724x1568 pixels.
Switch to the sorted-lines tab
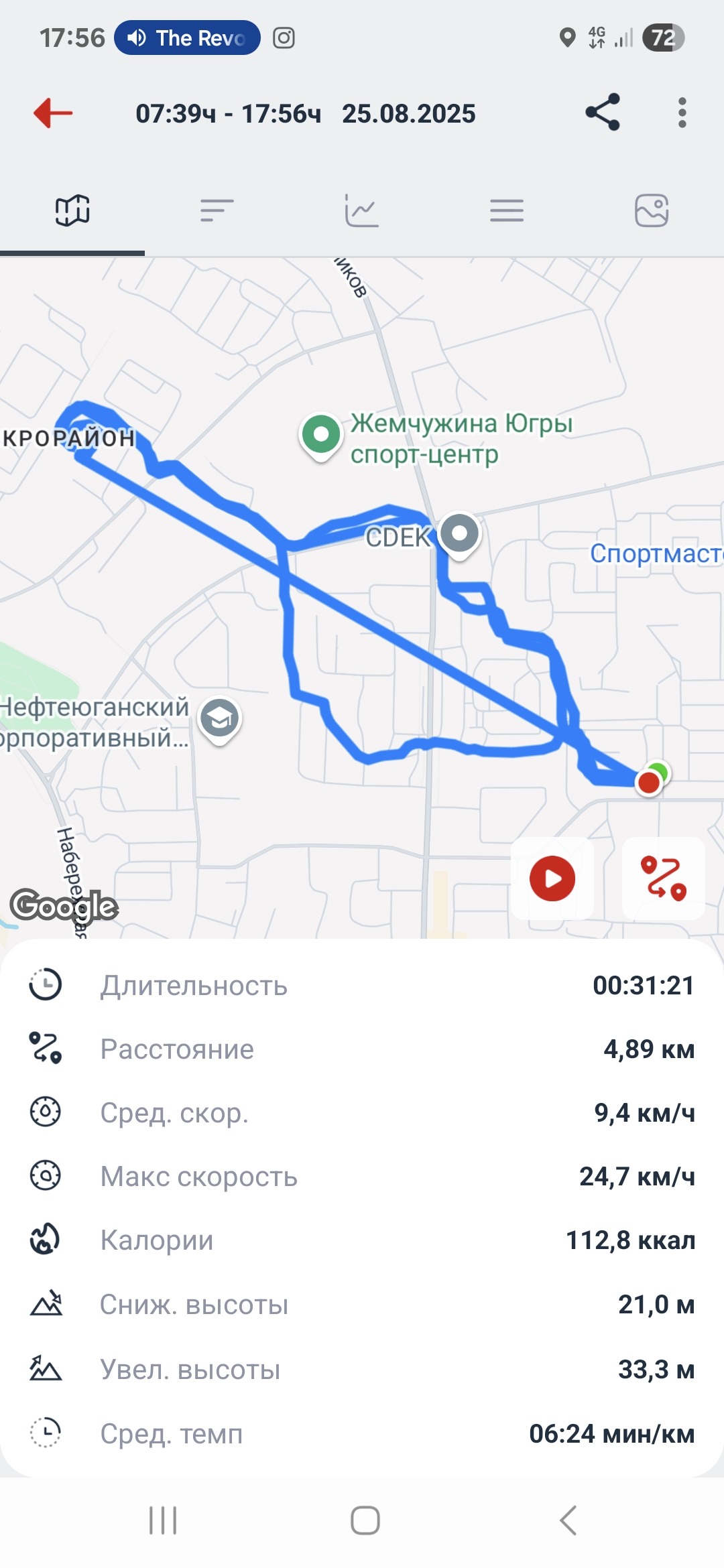217,210
